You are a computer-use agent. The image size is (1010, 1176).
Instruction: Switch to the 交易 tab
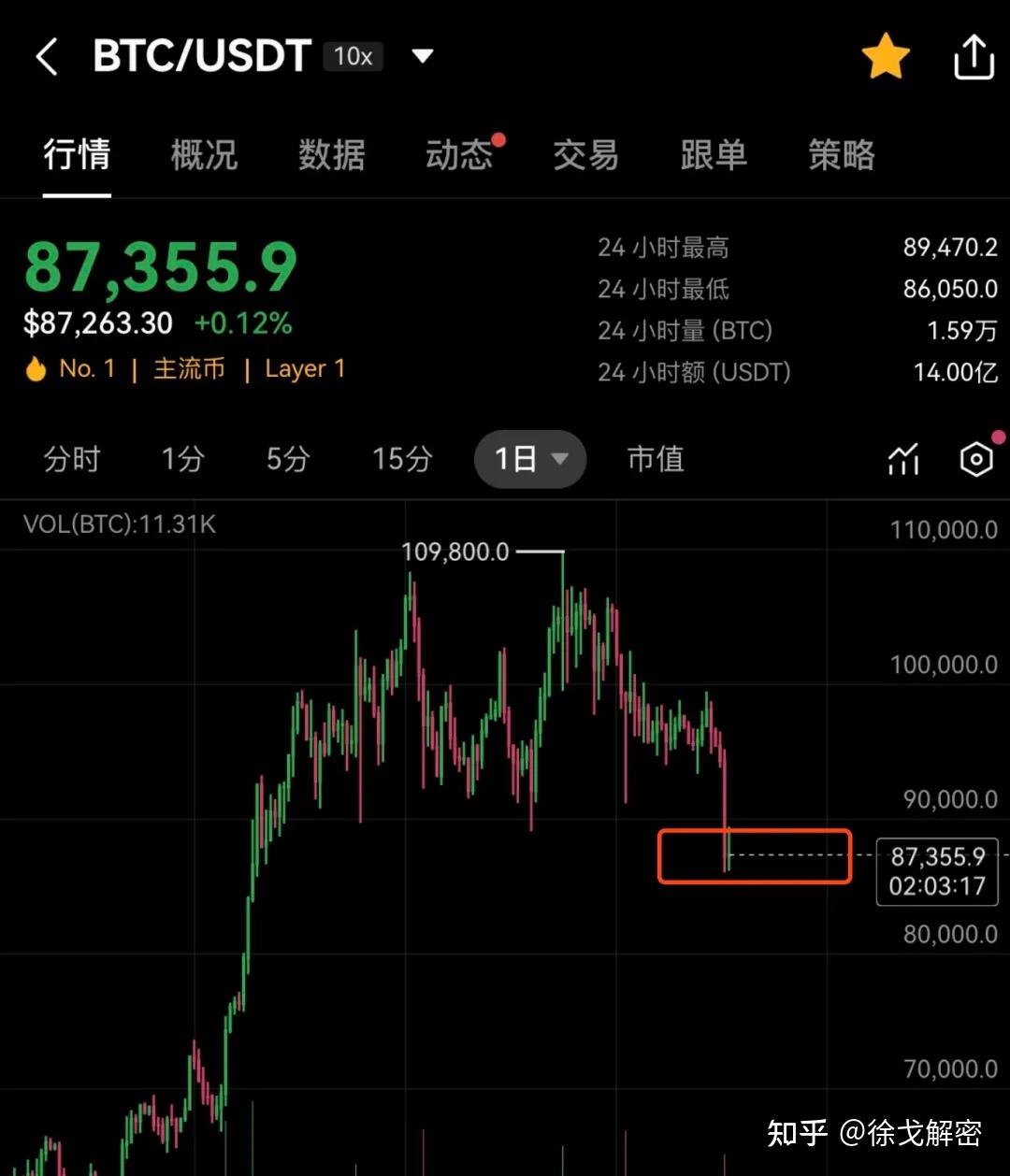click(586, 155)
